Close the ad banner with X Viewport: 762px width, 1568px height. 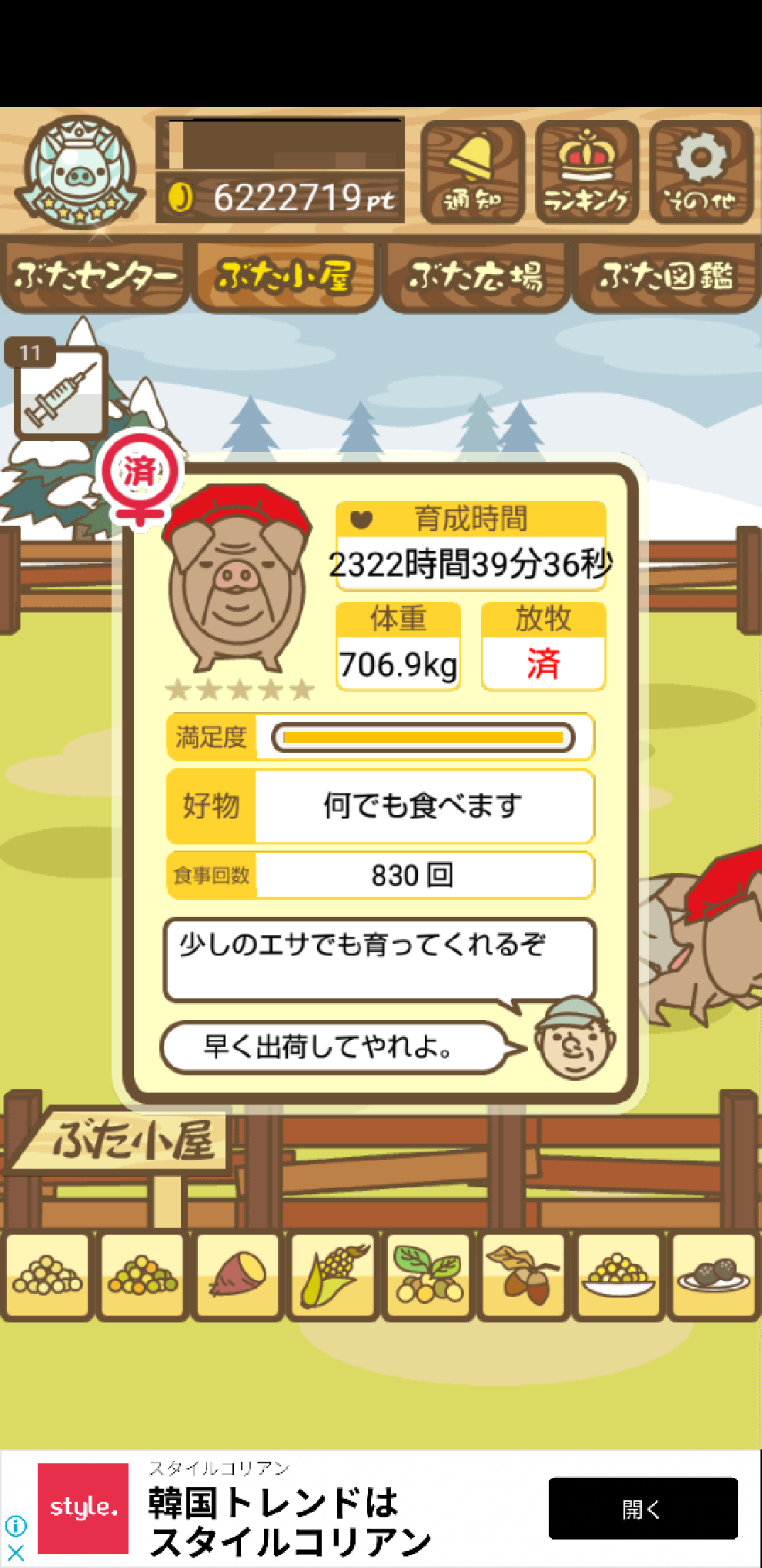point(15,1553)
